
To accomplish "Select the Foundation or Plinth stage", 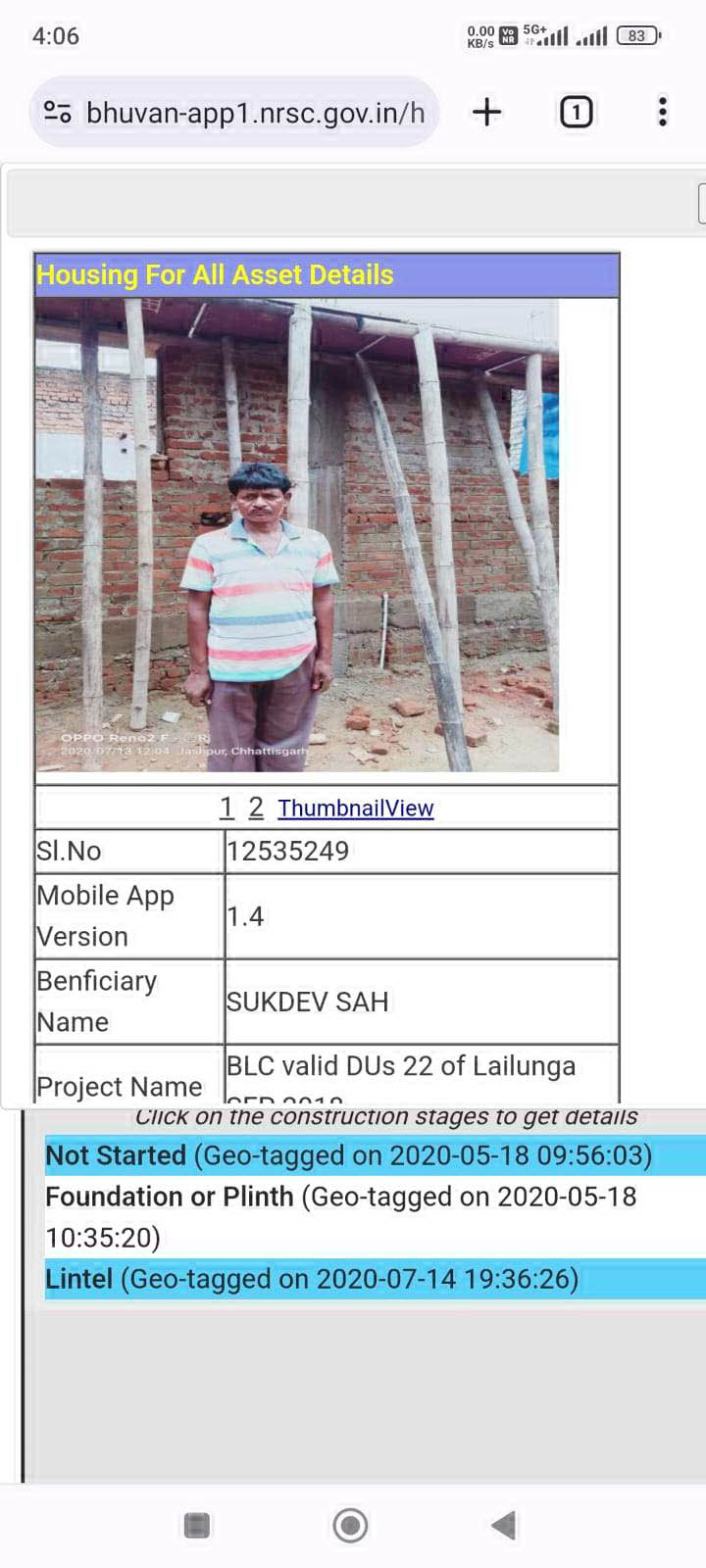I will point(375,1217).
